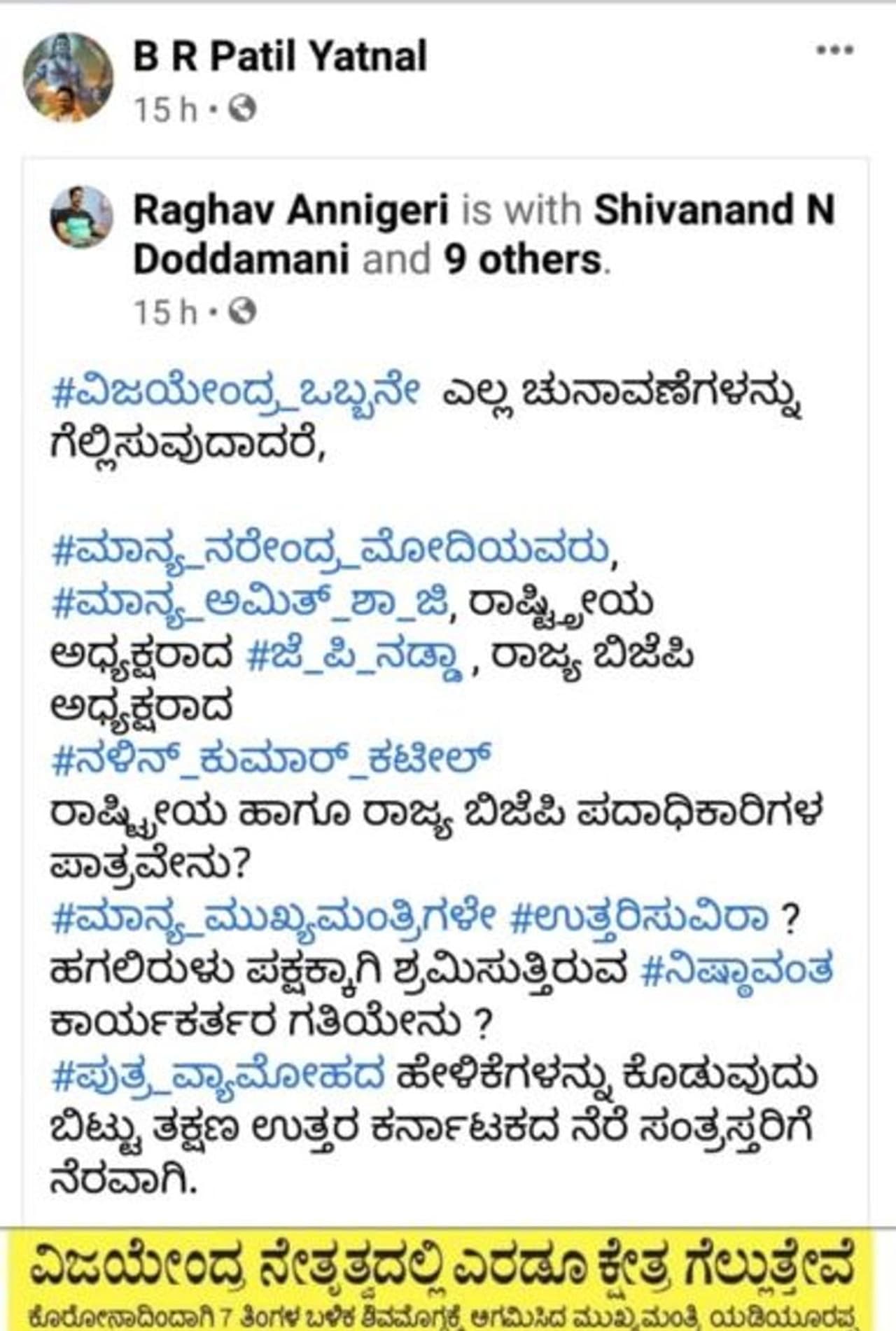Image resolution: width=896 pixels, height=1331 pixels.
Task: Show the 9 others tagged
Action: coord(522,260)
